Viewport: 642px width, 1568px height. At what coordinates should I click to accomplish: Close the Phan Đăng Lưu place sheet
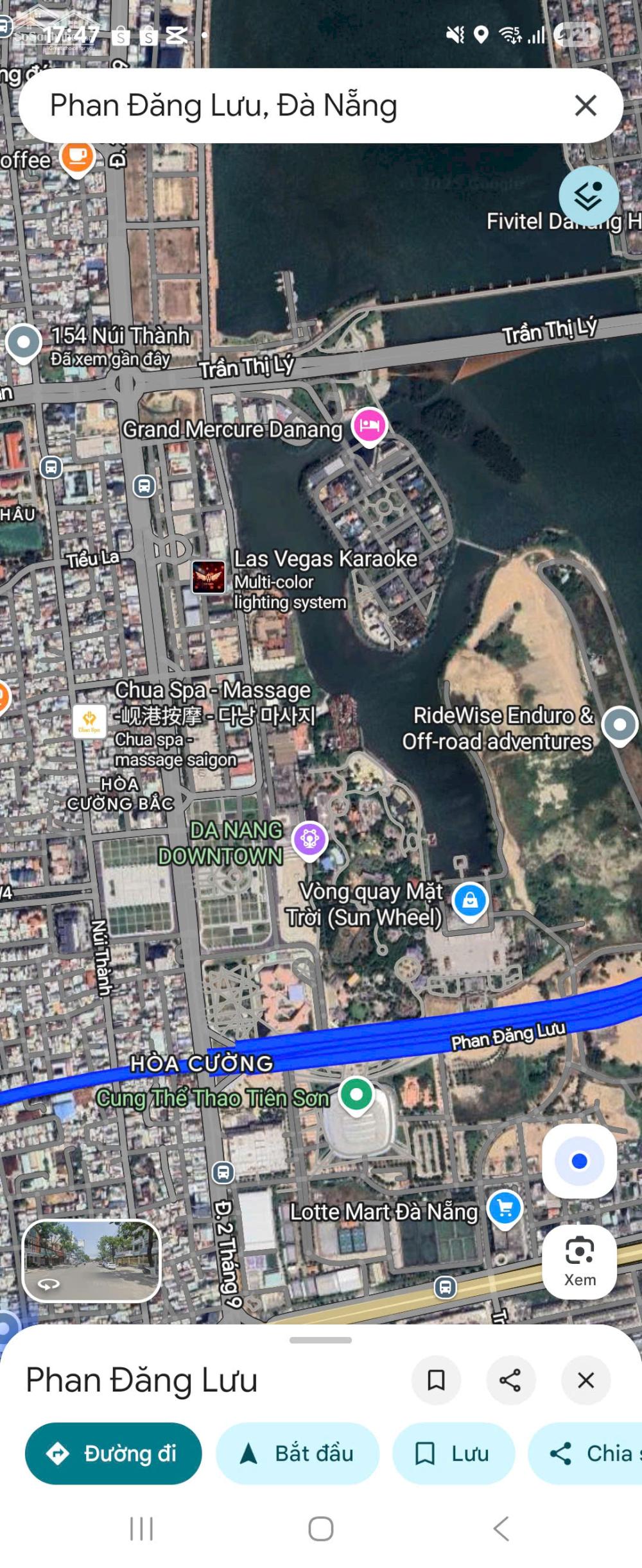585,1380
